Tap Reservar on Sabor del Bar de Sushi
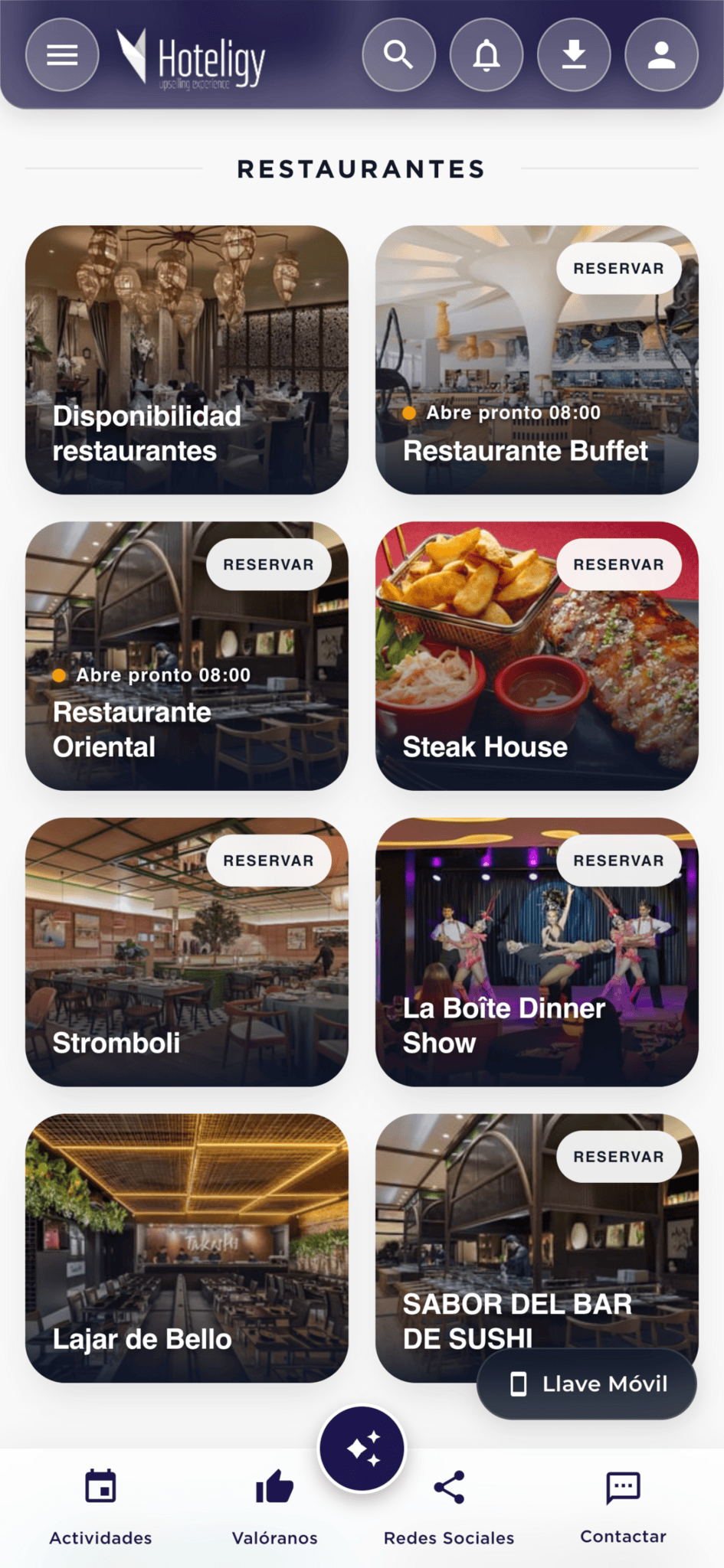 [618, 1157]
